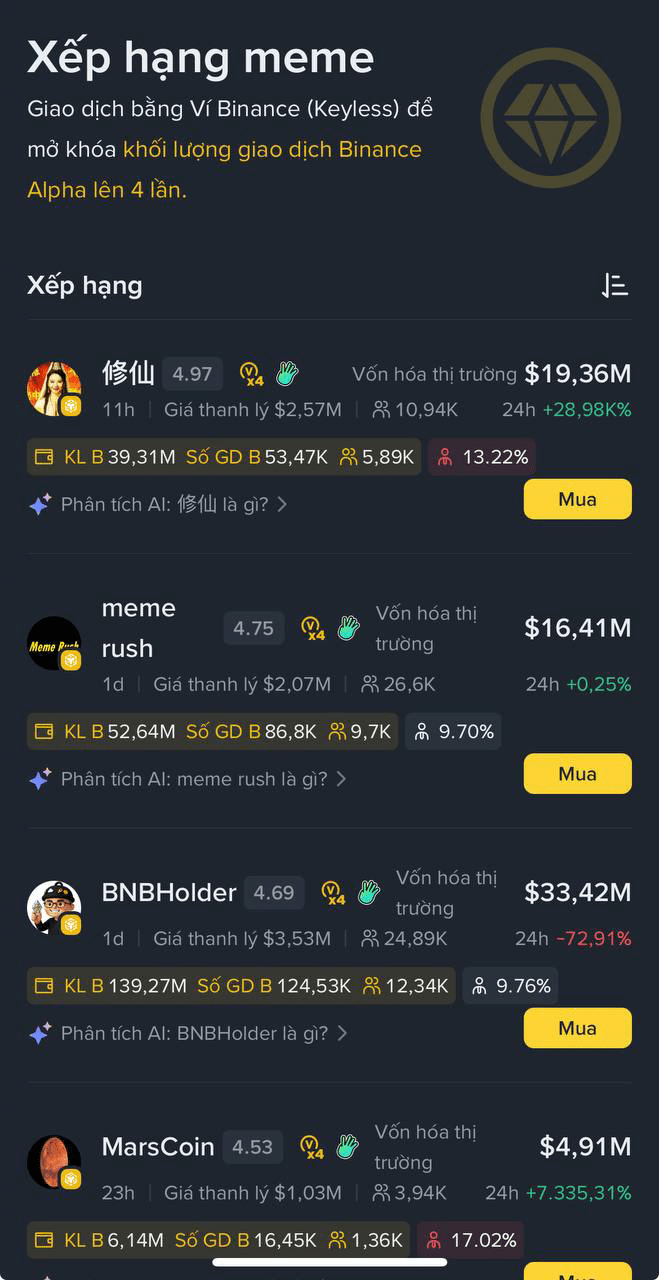
Task: Open the MarsCoin token card
Action: (x=158, y=1146)
